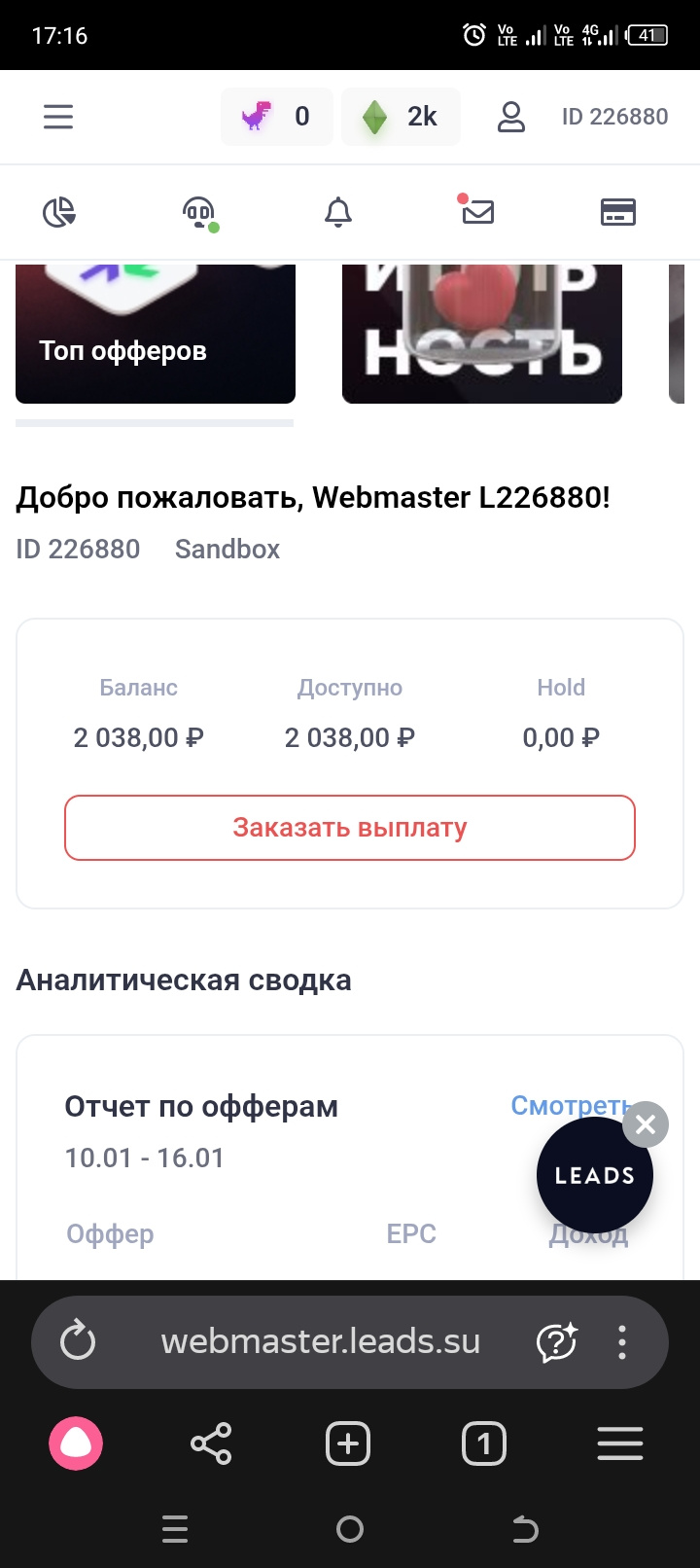The image size is (700, 1568).
Task: Open the payments card icon
Action: click(617, 212)
